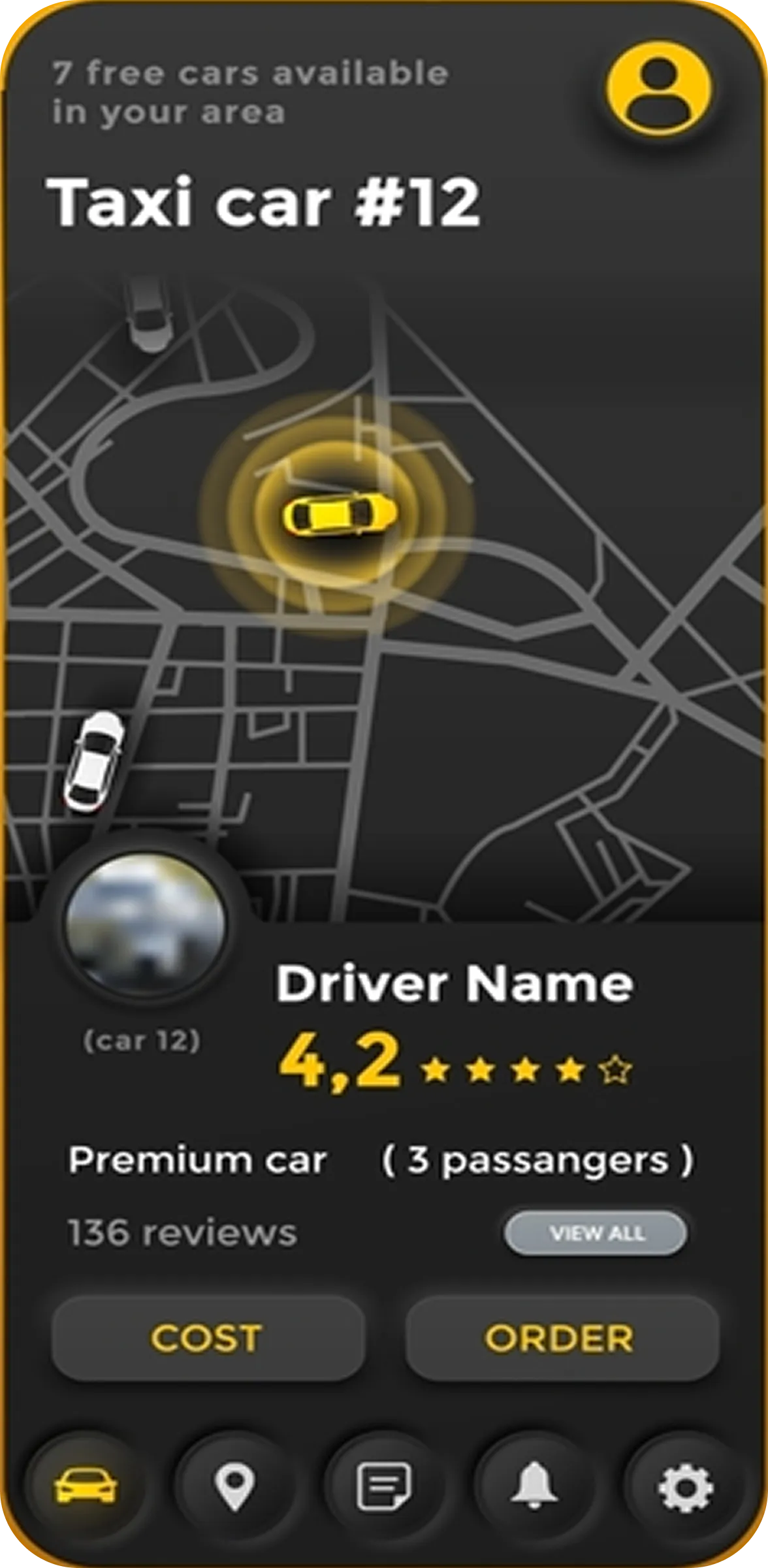This screenshot has height=1568, width=768.
Task: Open the settings gear tab
Action: click(x=685, y=1487)
